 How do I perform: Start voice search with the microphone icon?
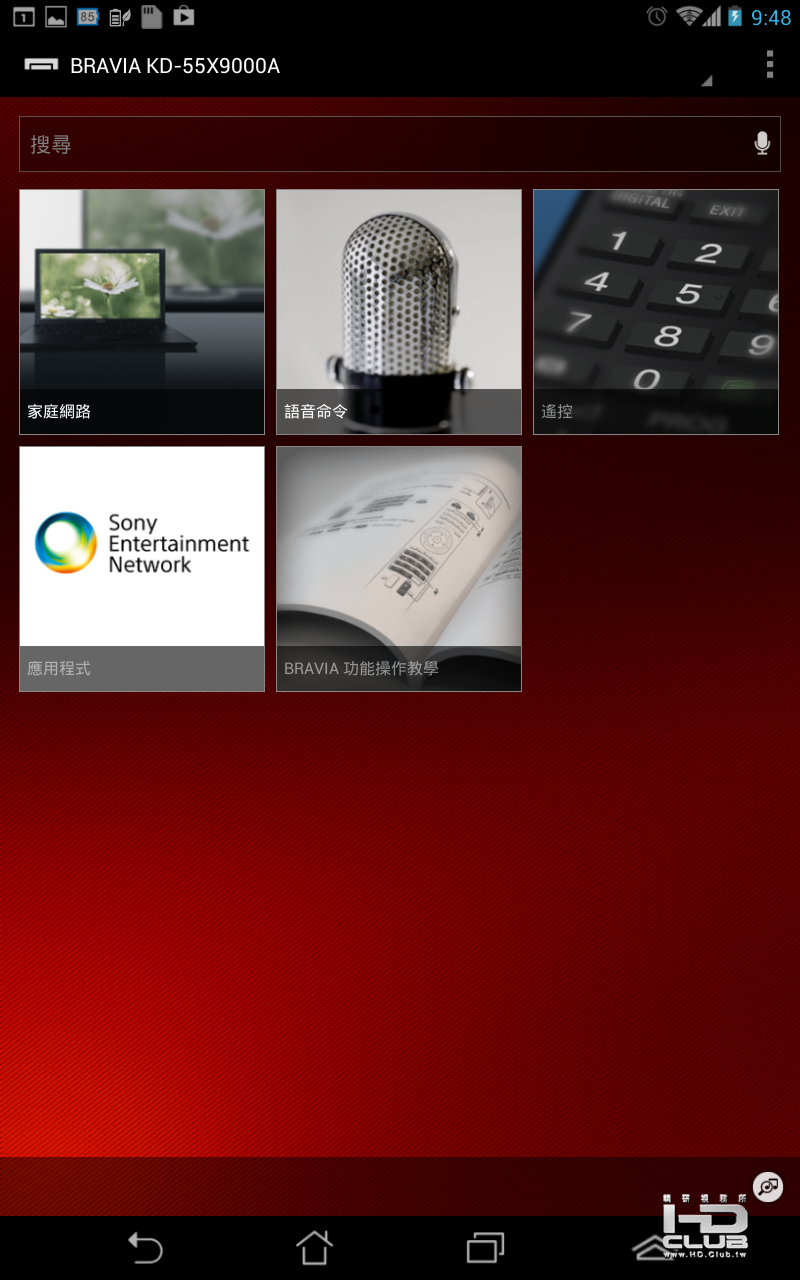pyautogui.click(x=762, y=144)
